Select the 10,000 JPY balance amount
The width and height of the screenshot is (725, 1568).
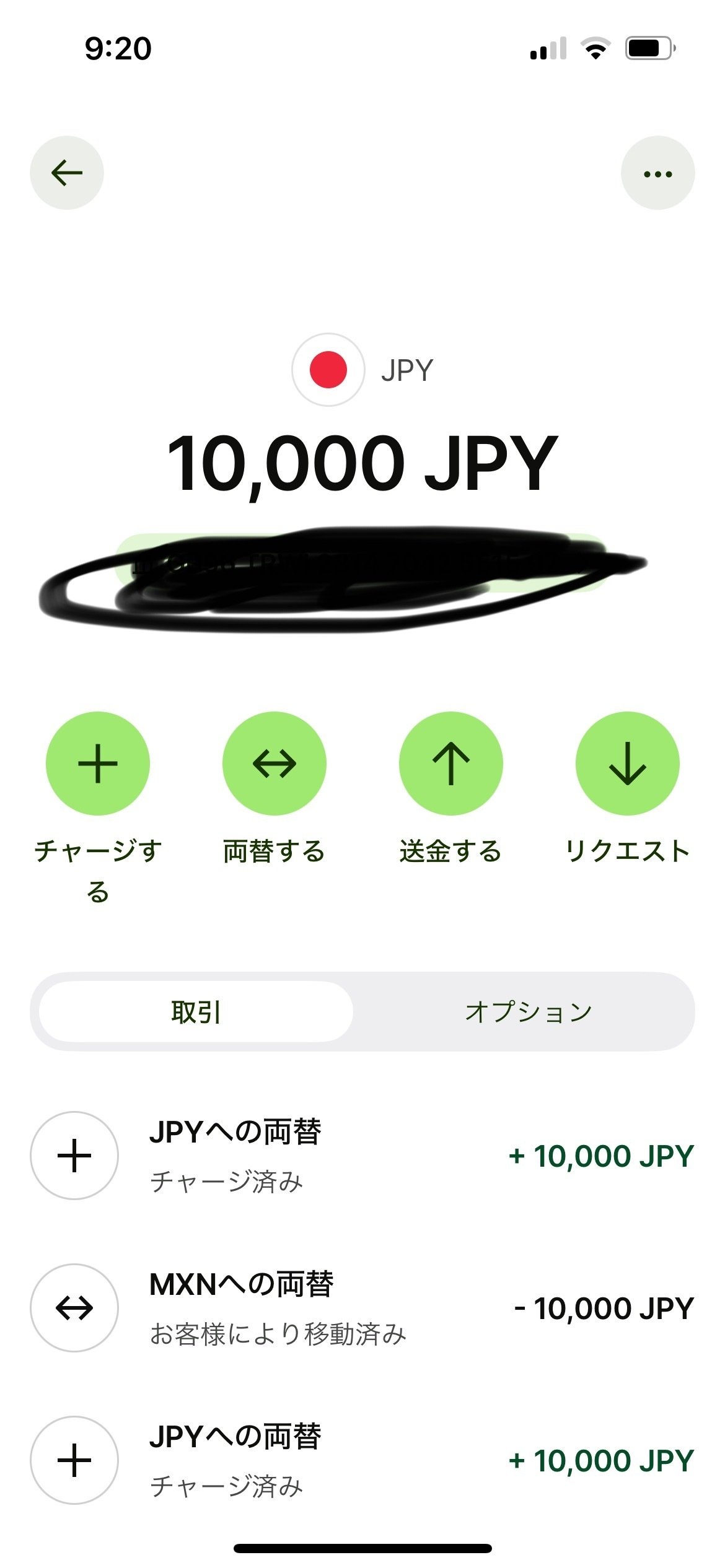point(362,466)
